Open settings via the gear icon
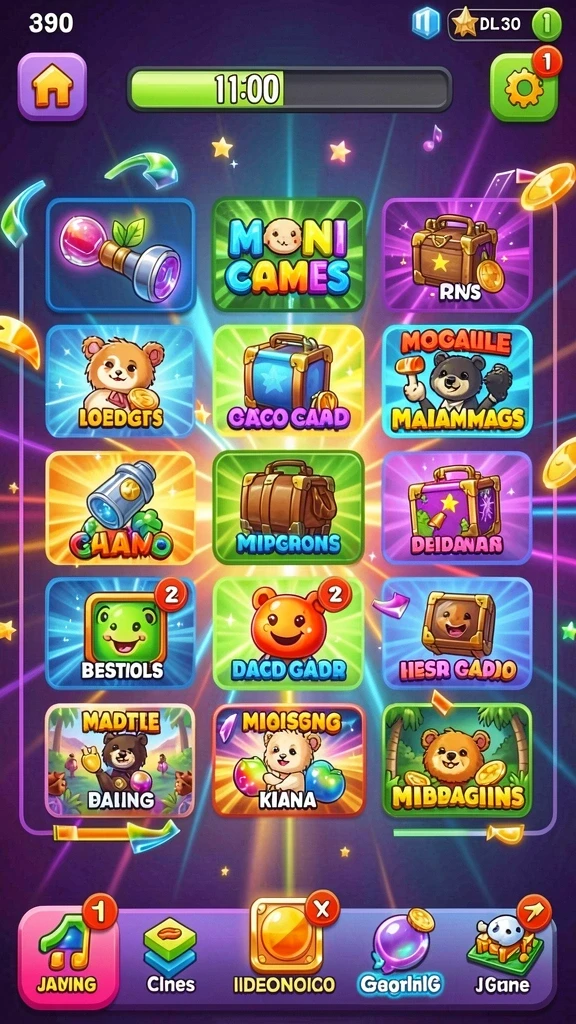Screen dimensions: 576x1024 click(524, 88)
